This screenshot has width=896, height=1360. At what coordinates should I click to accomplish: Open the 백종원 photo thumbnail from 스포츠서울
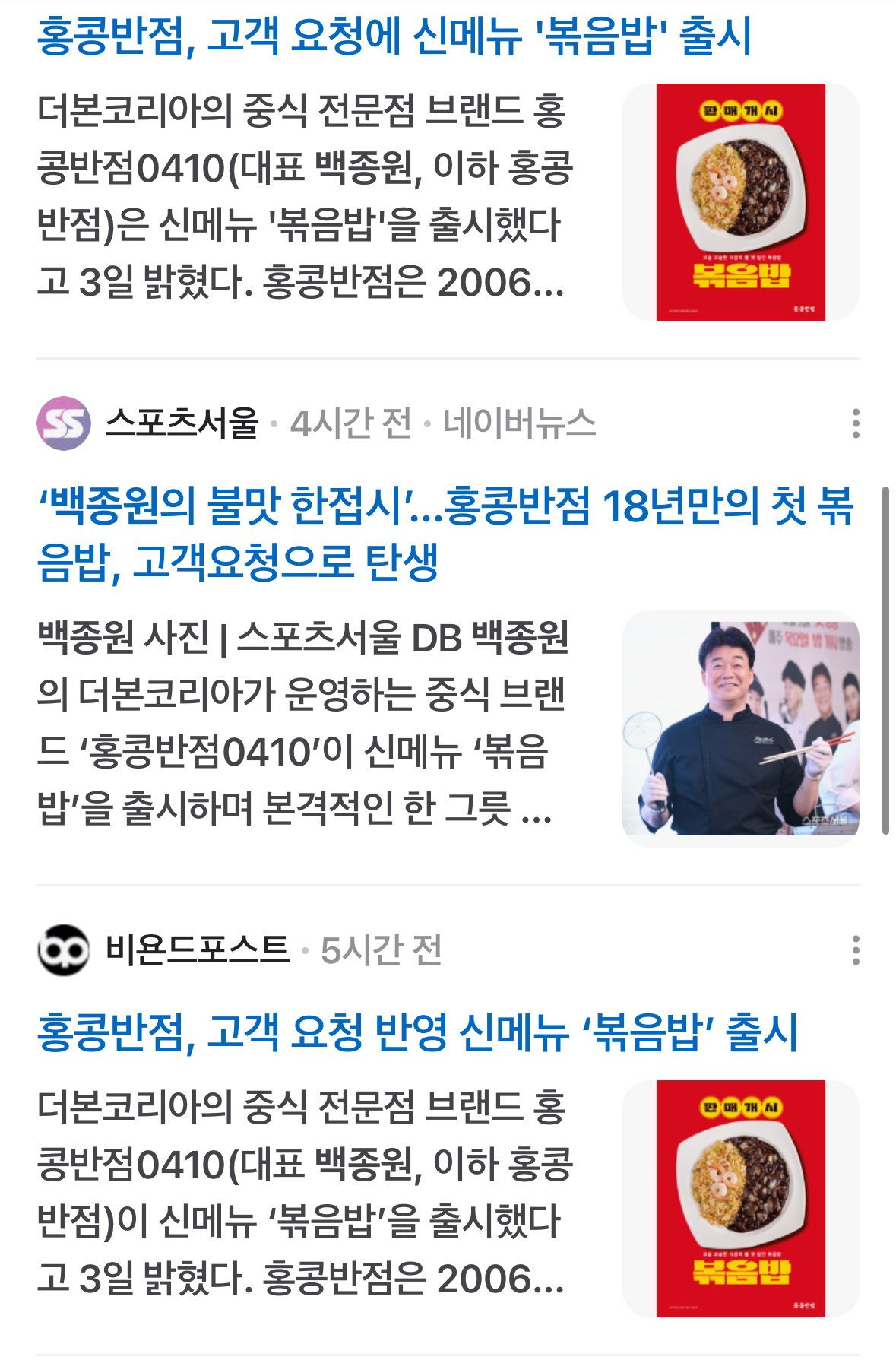tap(740, 728)
